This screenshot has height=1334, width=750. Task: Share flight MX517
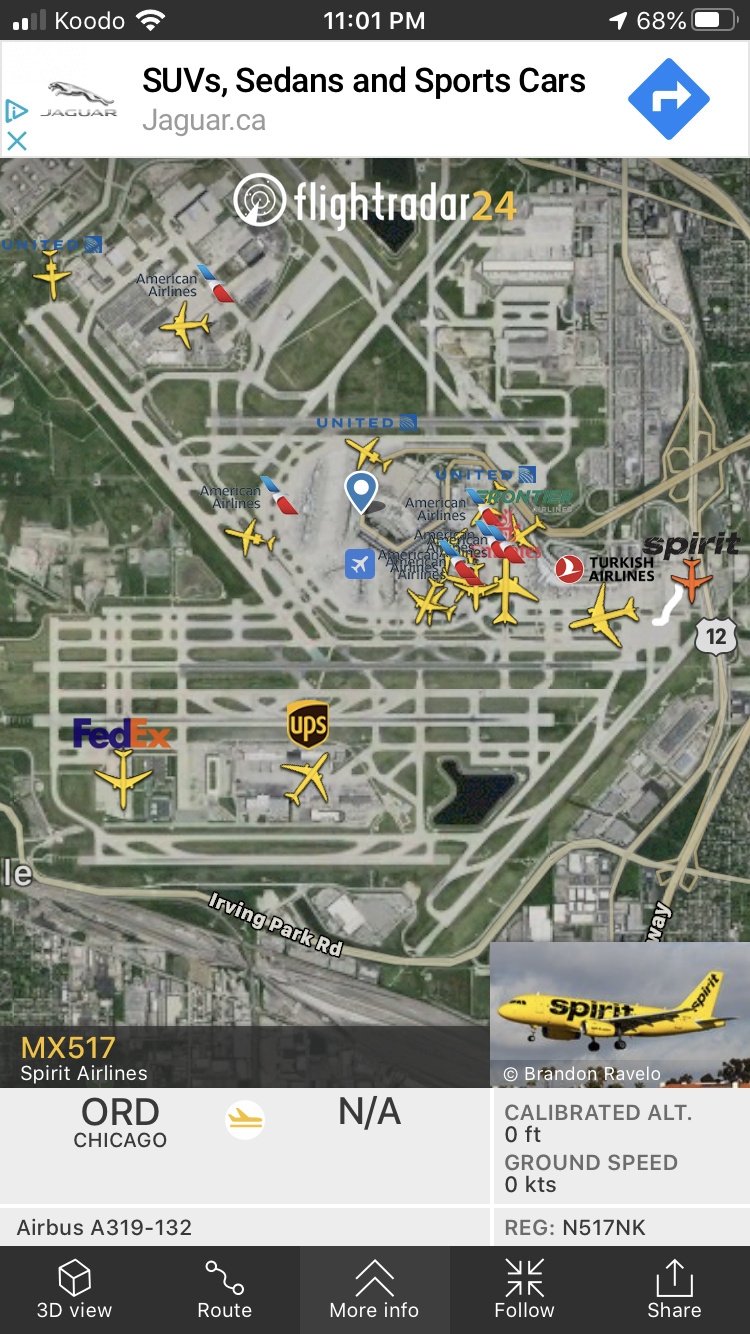click(x=674, y=1289)
